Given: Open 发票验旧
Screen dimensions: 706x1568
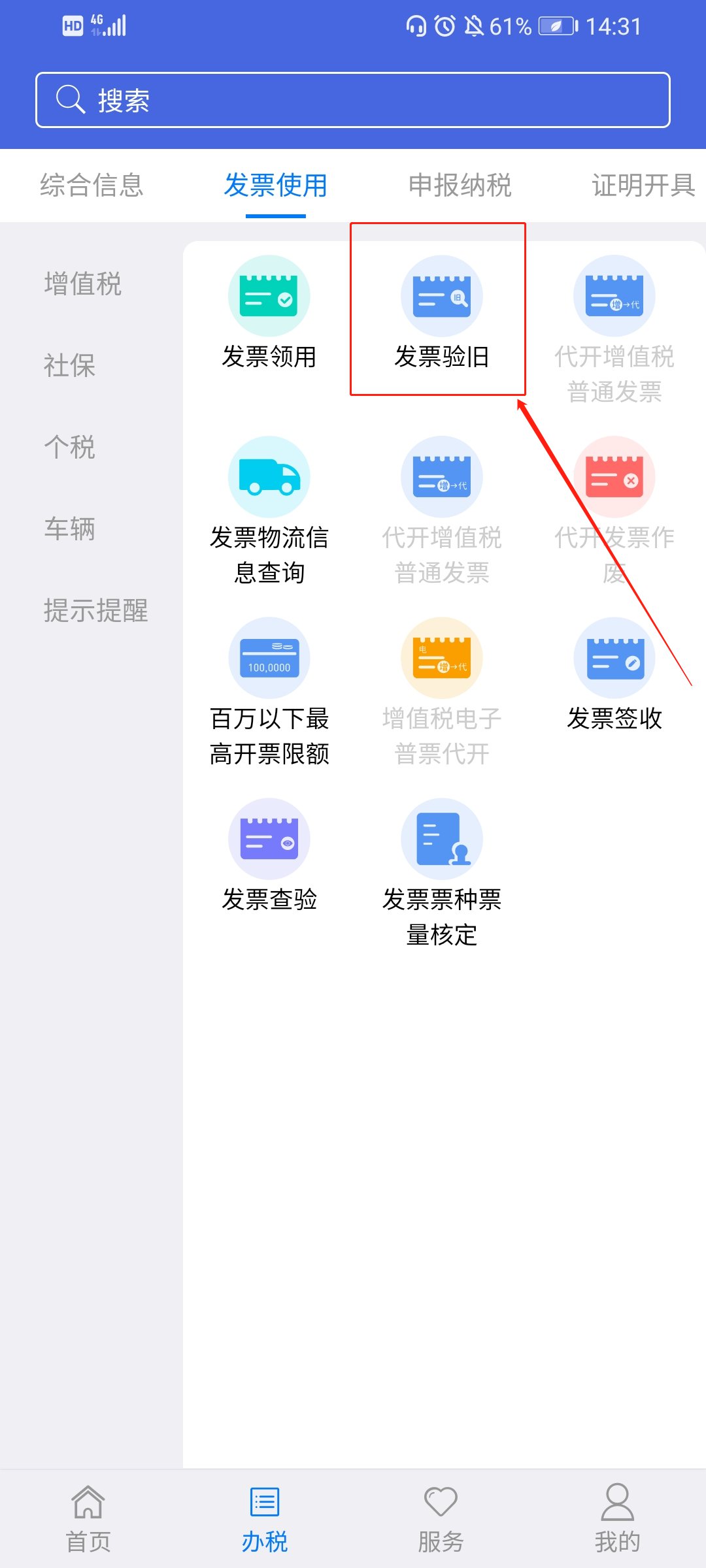Looking at the screenshot, I should (x=441, y=314).
